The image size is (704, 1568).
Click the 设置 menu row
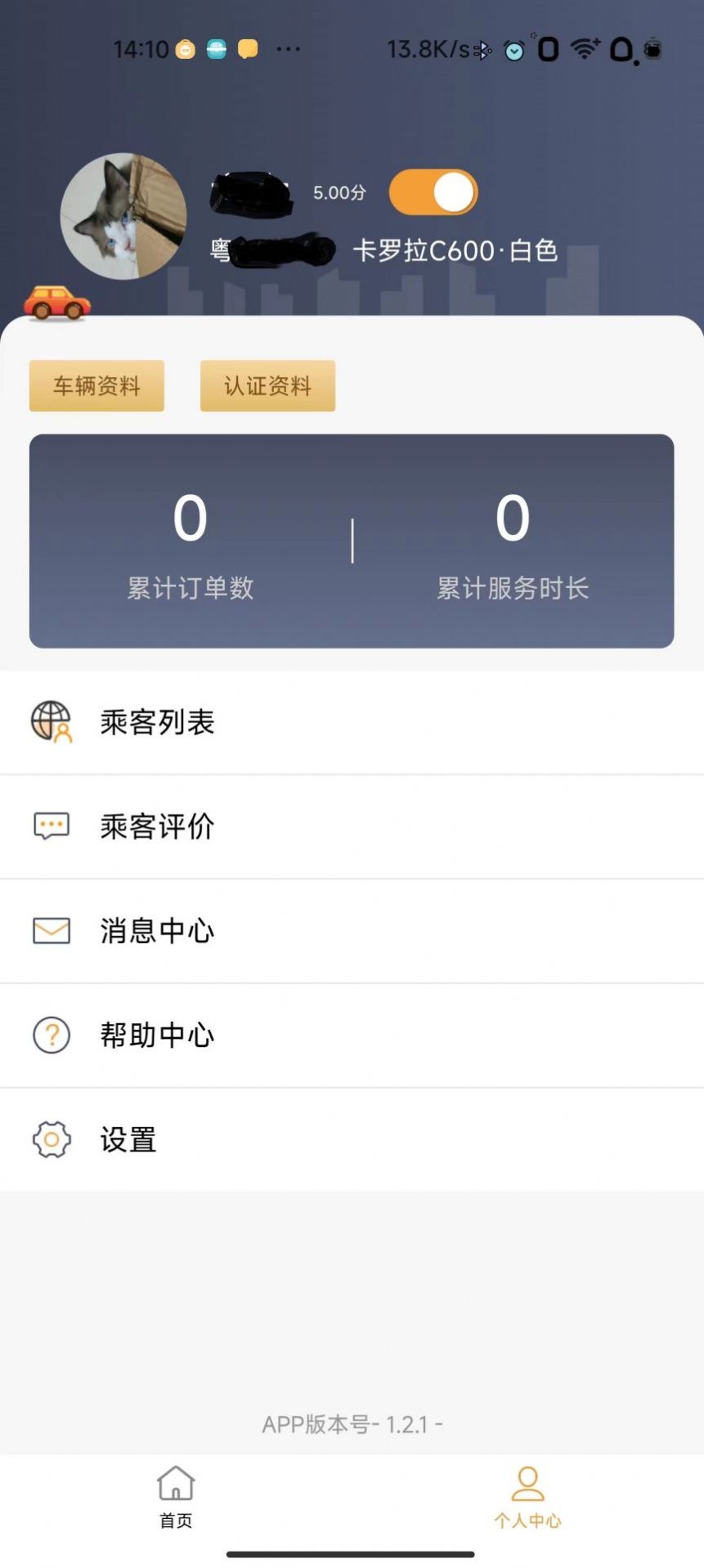click(128, 1139)
